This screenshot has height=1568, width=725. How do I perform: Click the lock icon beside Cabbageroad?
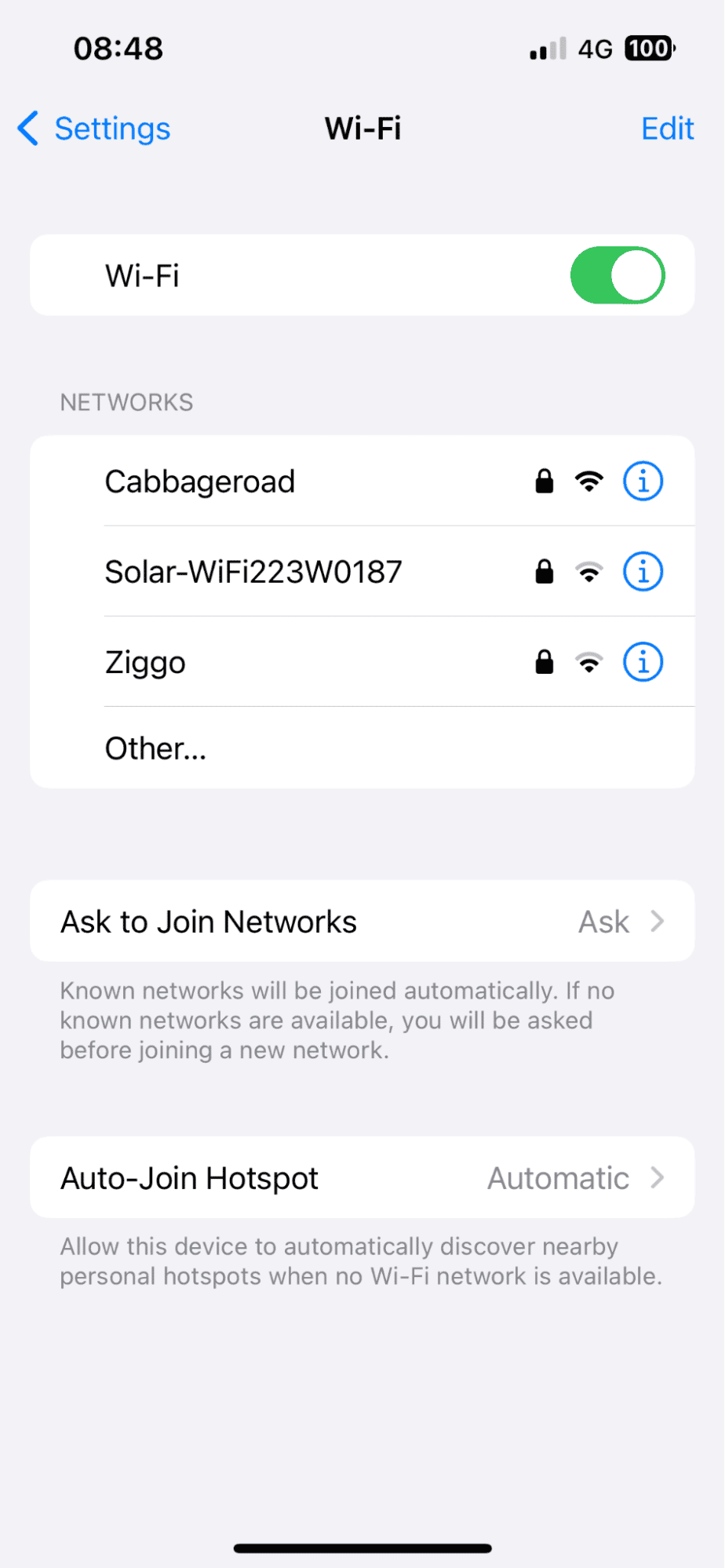(x=543, y=481)
